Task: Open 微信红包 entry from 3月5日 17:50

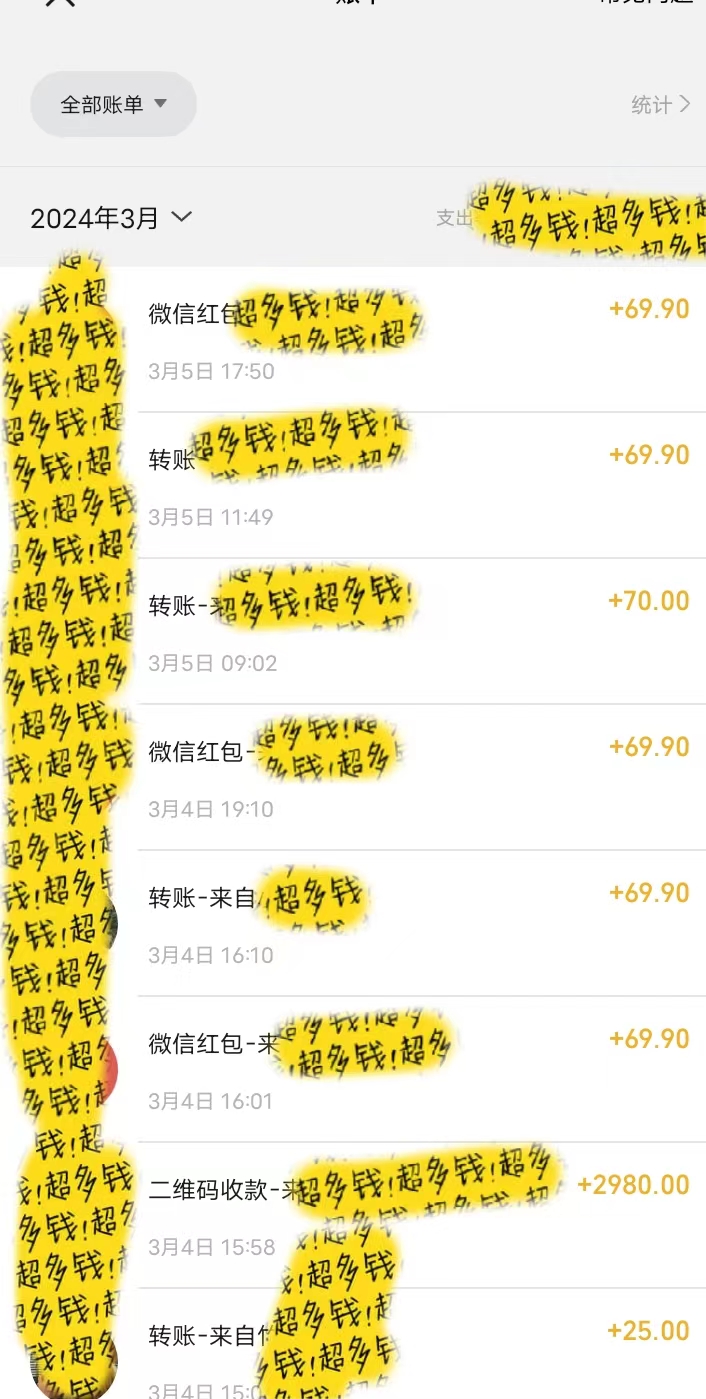Action: click(x=420, y=339)
